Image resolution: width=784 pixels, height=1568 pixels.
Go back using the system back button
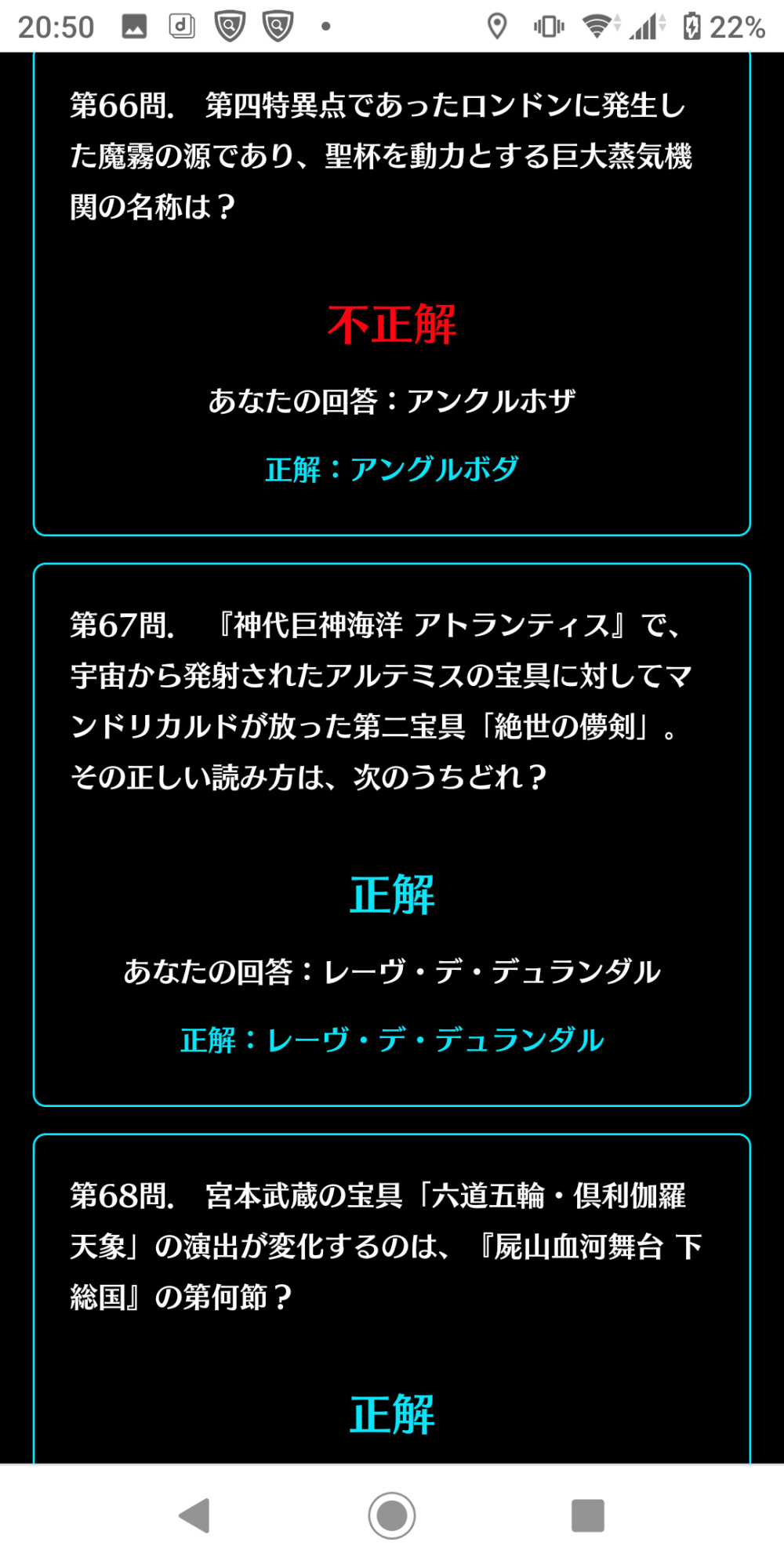pyautogui.click(x=195, y=1515)
